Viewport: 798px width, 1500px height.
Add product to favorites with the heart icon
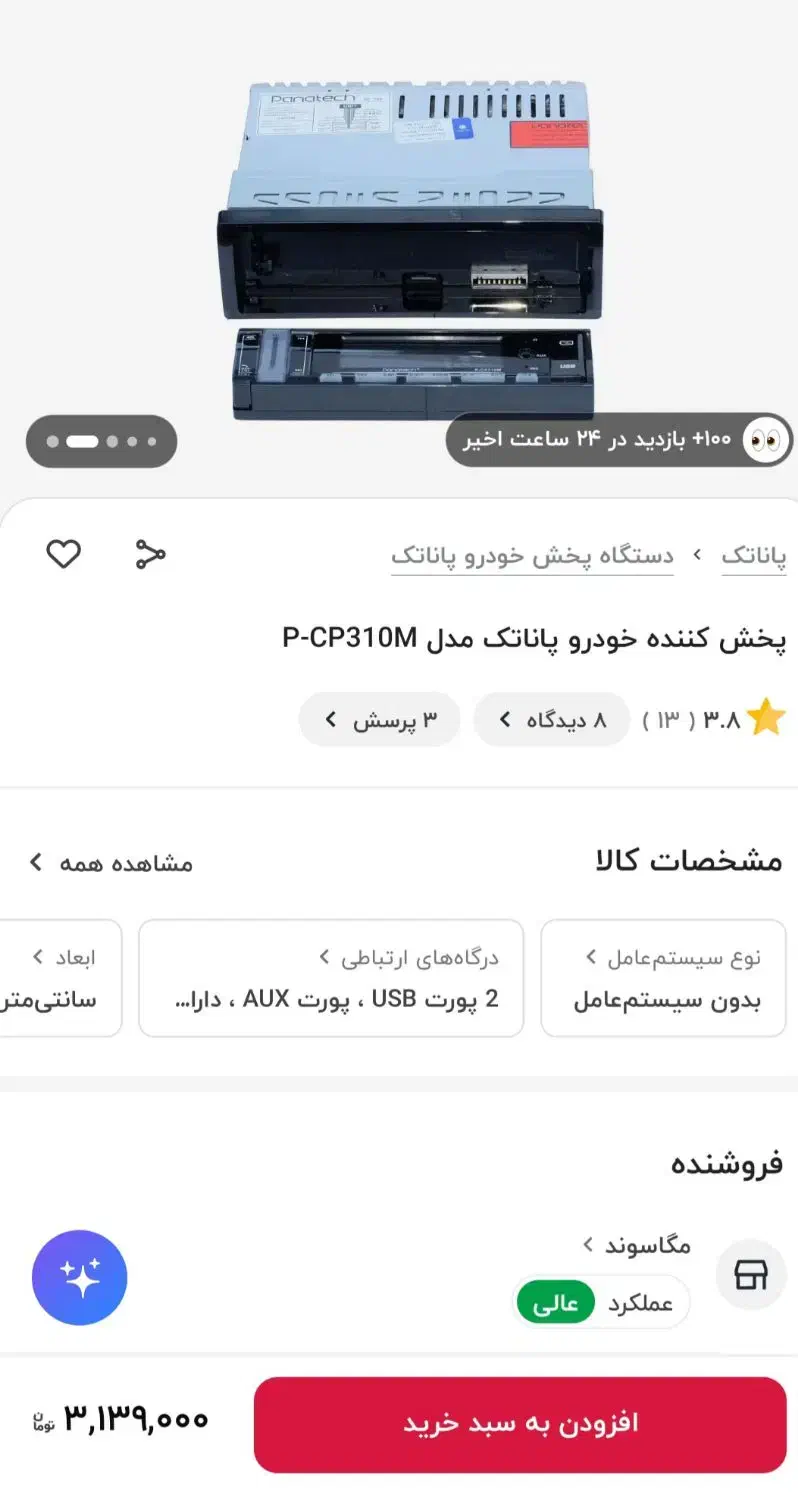point(63,554)
